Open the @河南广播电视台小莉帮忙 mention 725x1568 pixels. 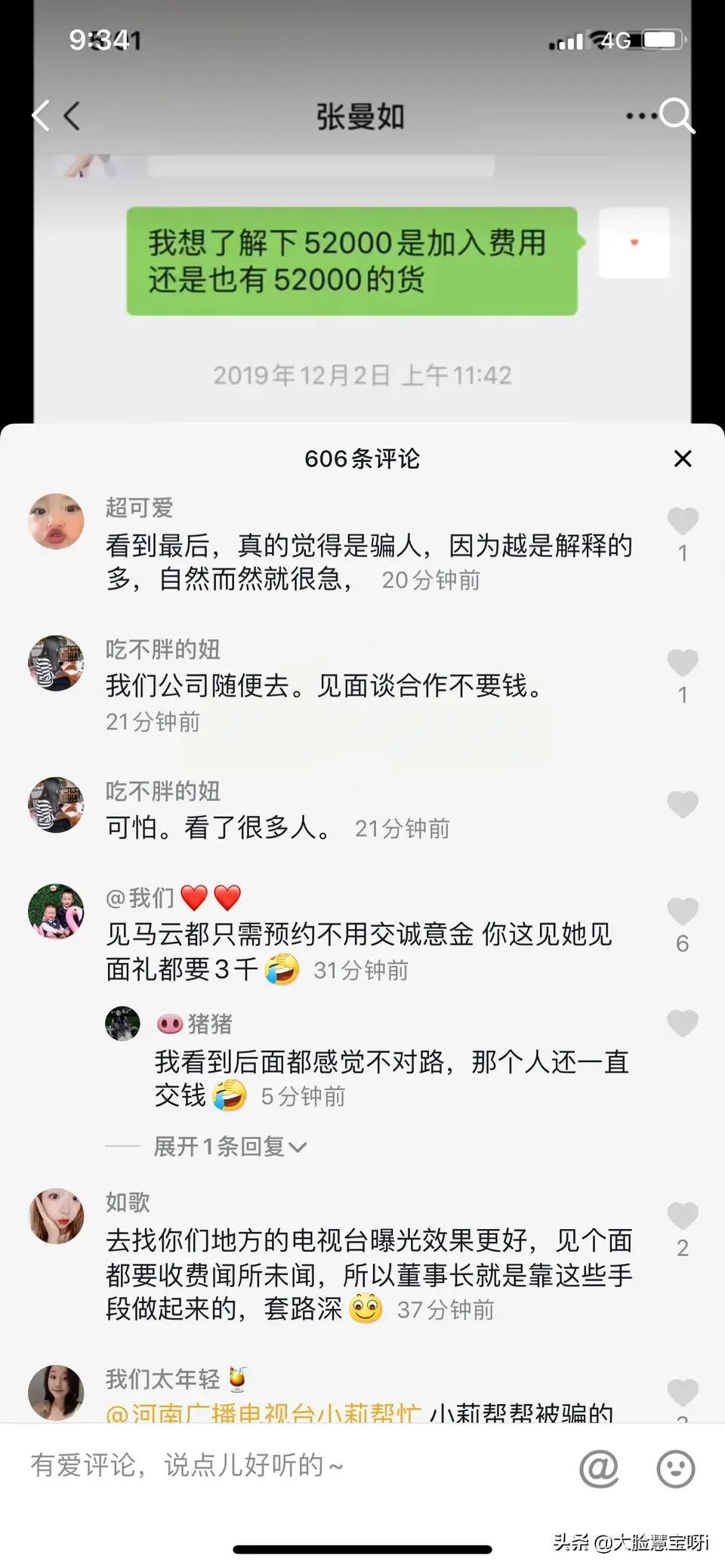264,1412
